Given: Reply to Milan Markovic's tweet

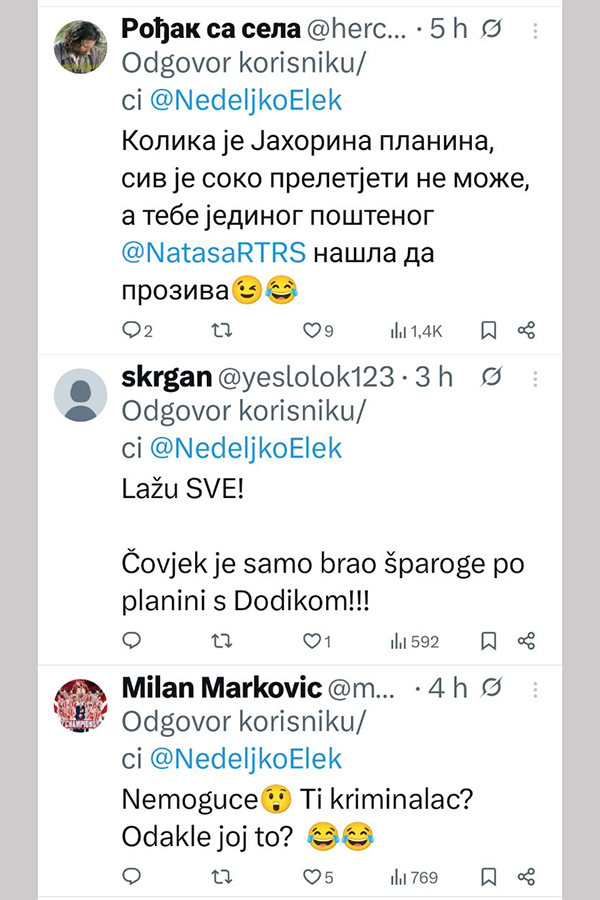Looking at the screenshot, I should 131,877.
